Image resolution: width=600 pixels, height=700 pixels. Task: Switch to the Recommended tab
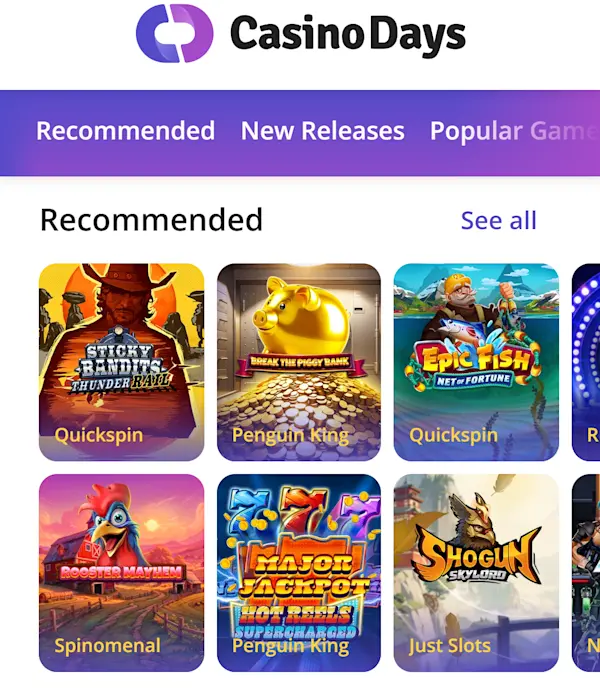pos(125,131)
